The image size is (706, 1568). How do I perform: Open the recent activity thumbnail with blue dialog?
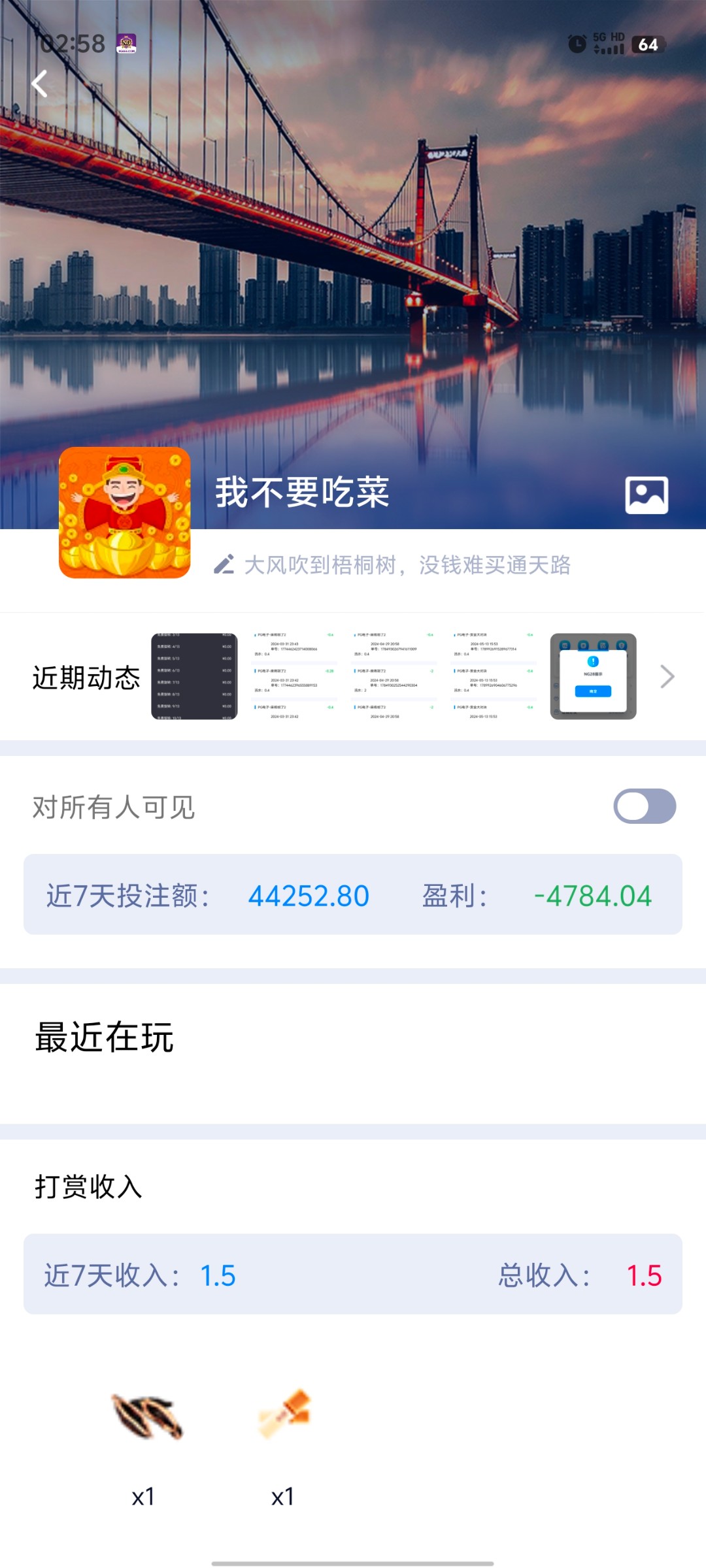coord(593,676)
